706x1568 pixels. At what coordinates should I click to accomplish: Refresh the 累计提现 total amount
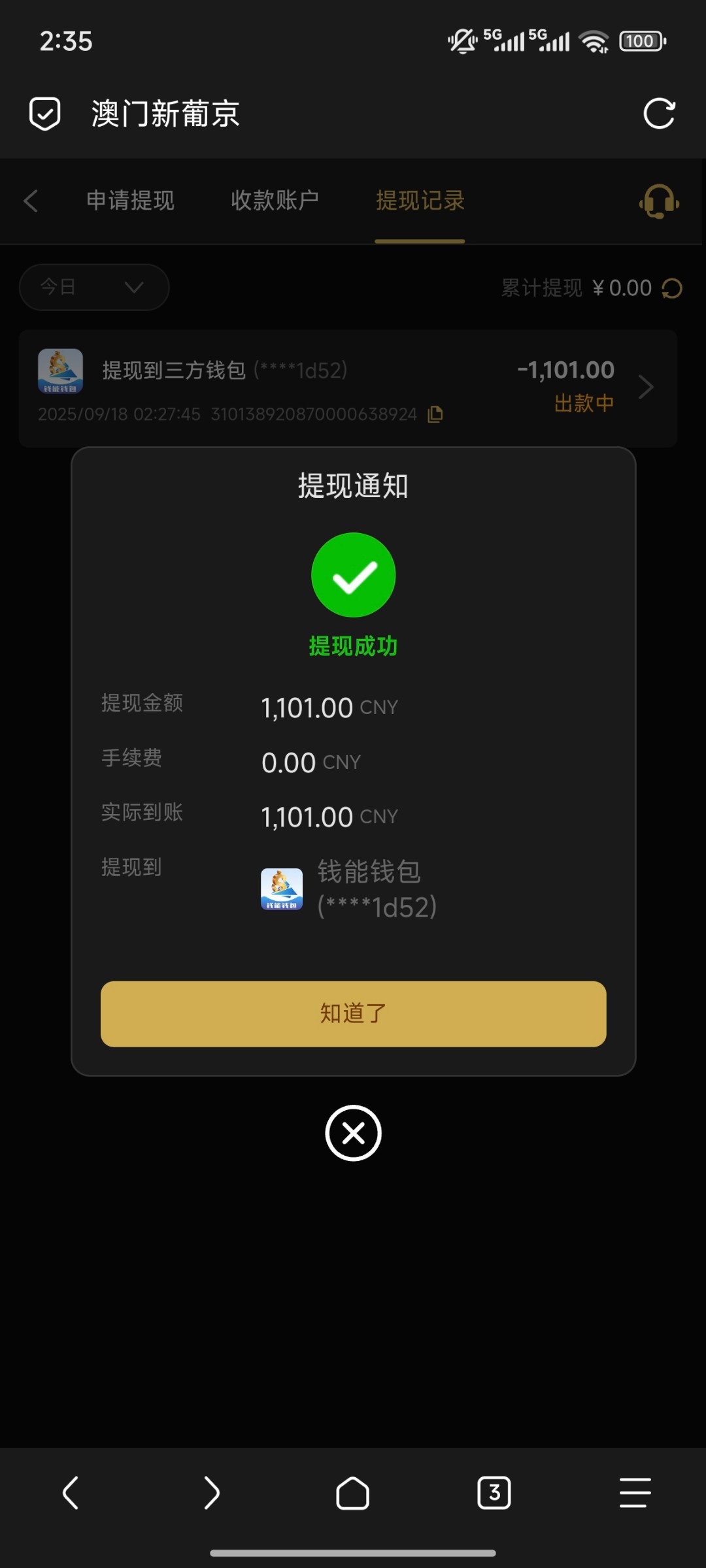tap(672, 288)
